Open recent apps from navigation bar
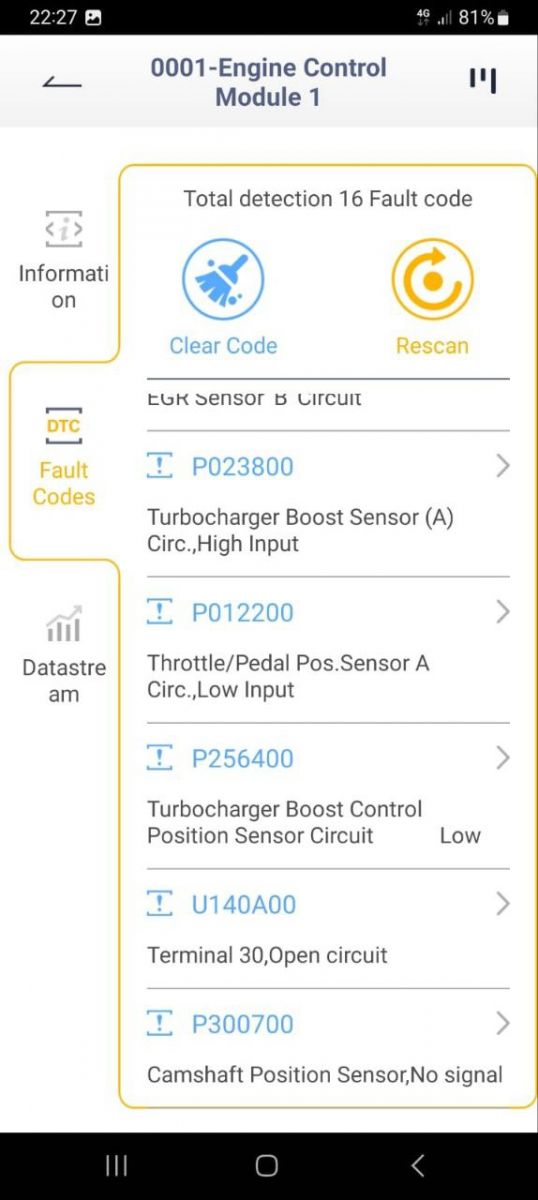 point(117,1165)
